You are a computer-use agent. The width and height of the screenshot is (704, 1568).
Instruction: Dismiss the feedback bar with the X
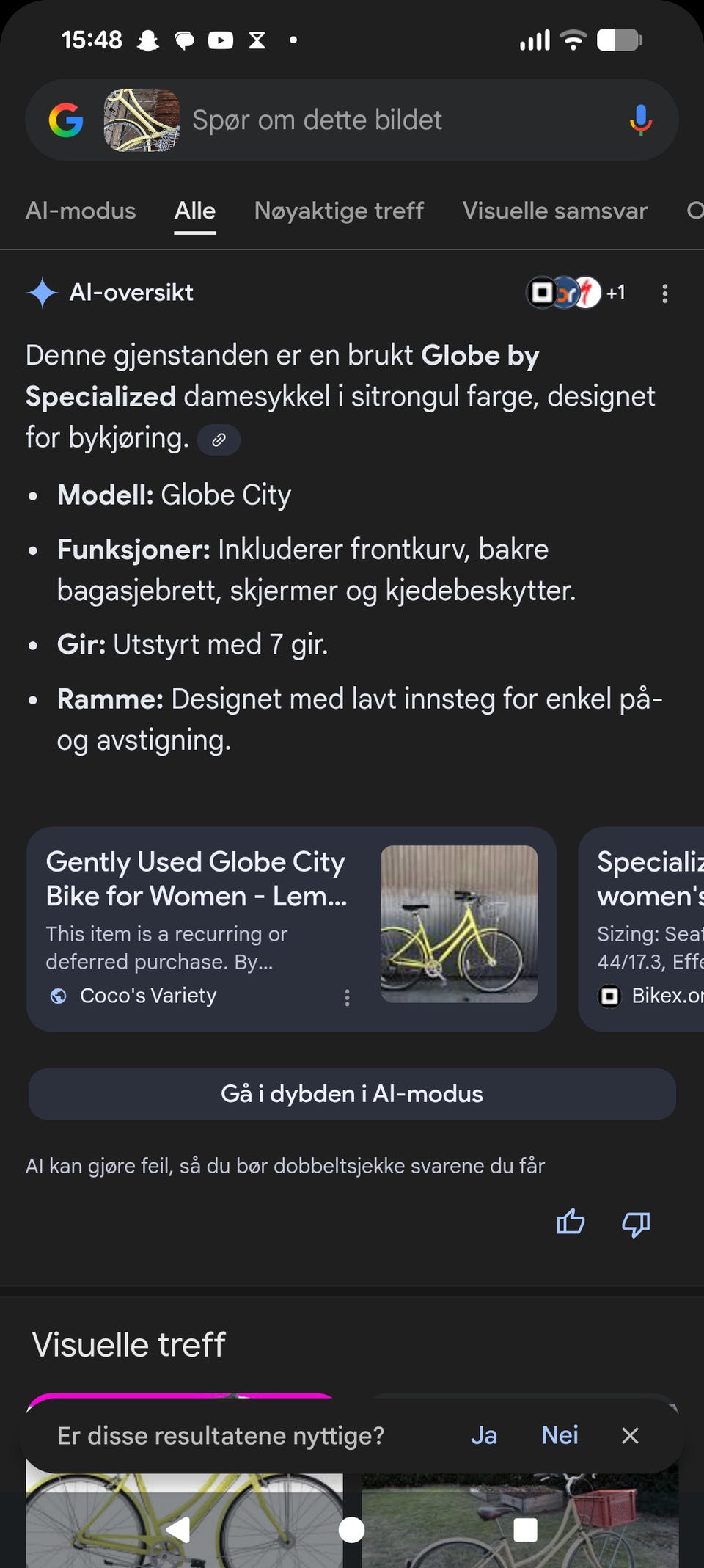coord(630,1436)
